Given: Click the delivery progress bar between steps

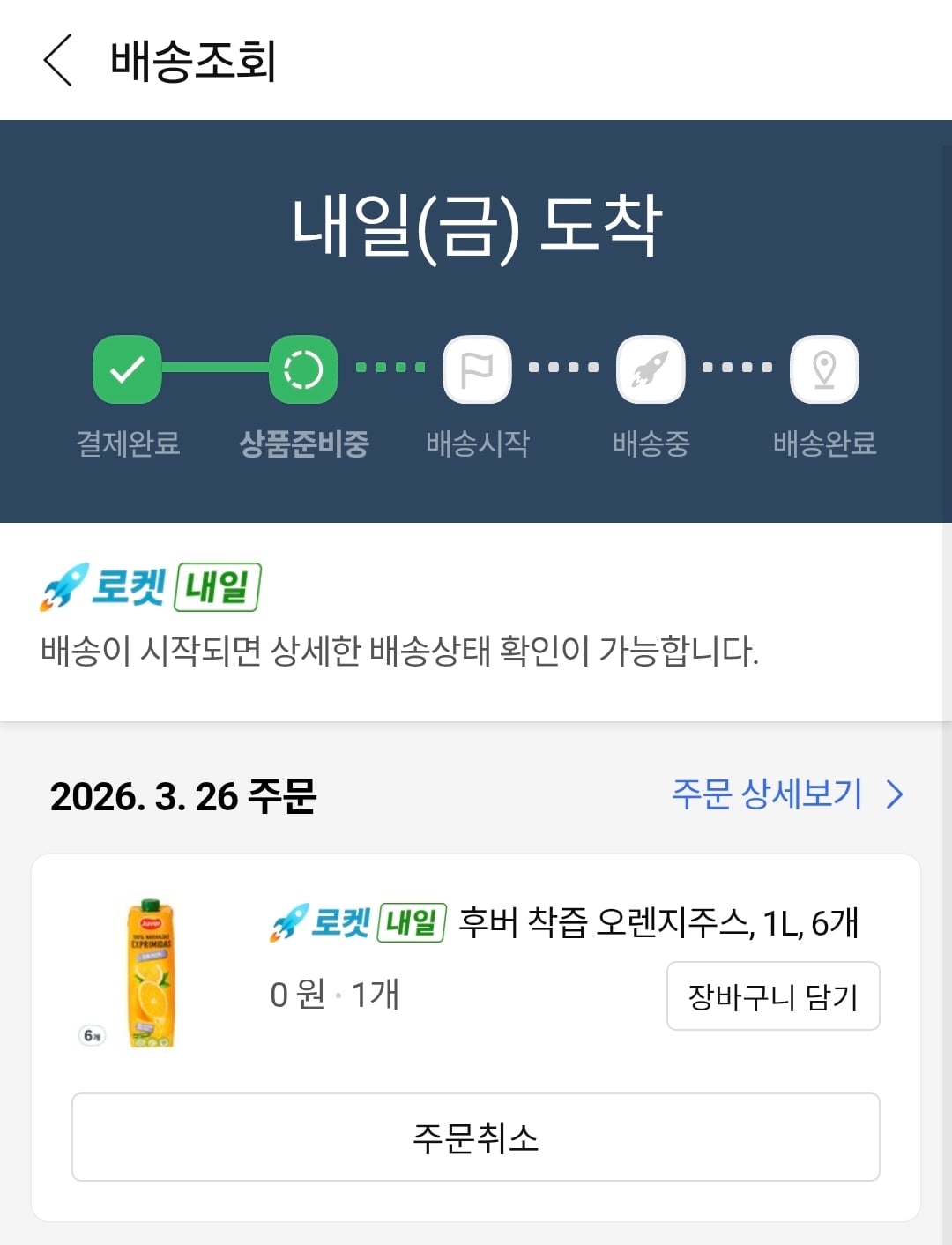Looking at the screenshot, I should coord(212,369).
